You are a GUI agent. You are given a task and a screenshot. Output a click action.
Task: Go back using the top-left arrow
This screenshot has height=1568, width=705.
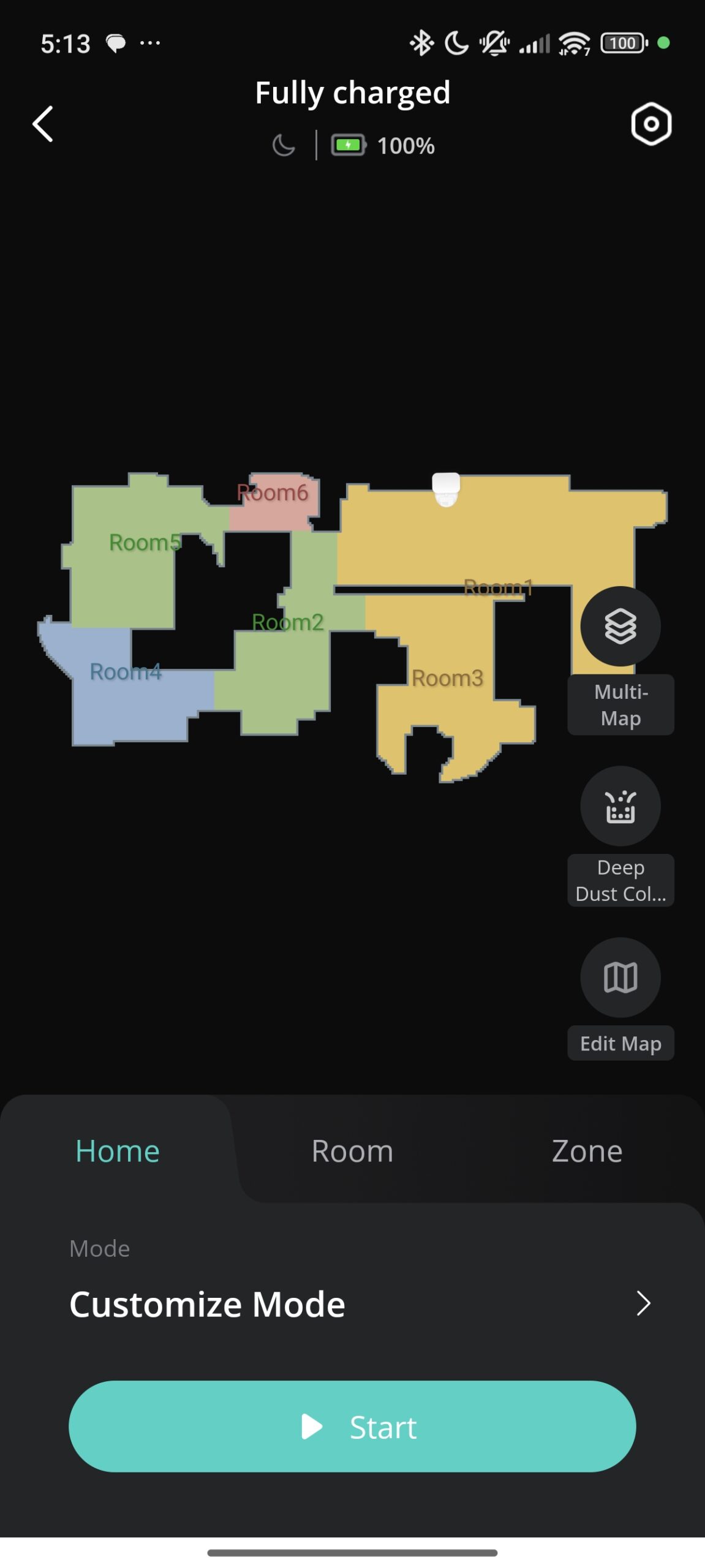coord(43,124)
